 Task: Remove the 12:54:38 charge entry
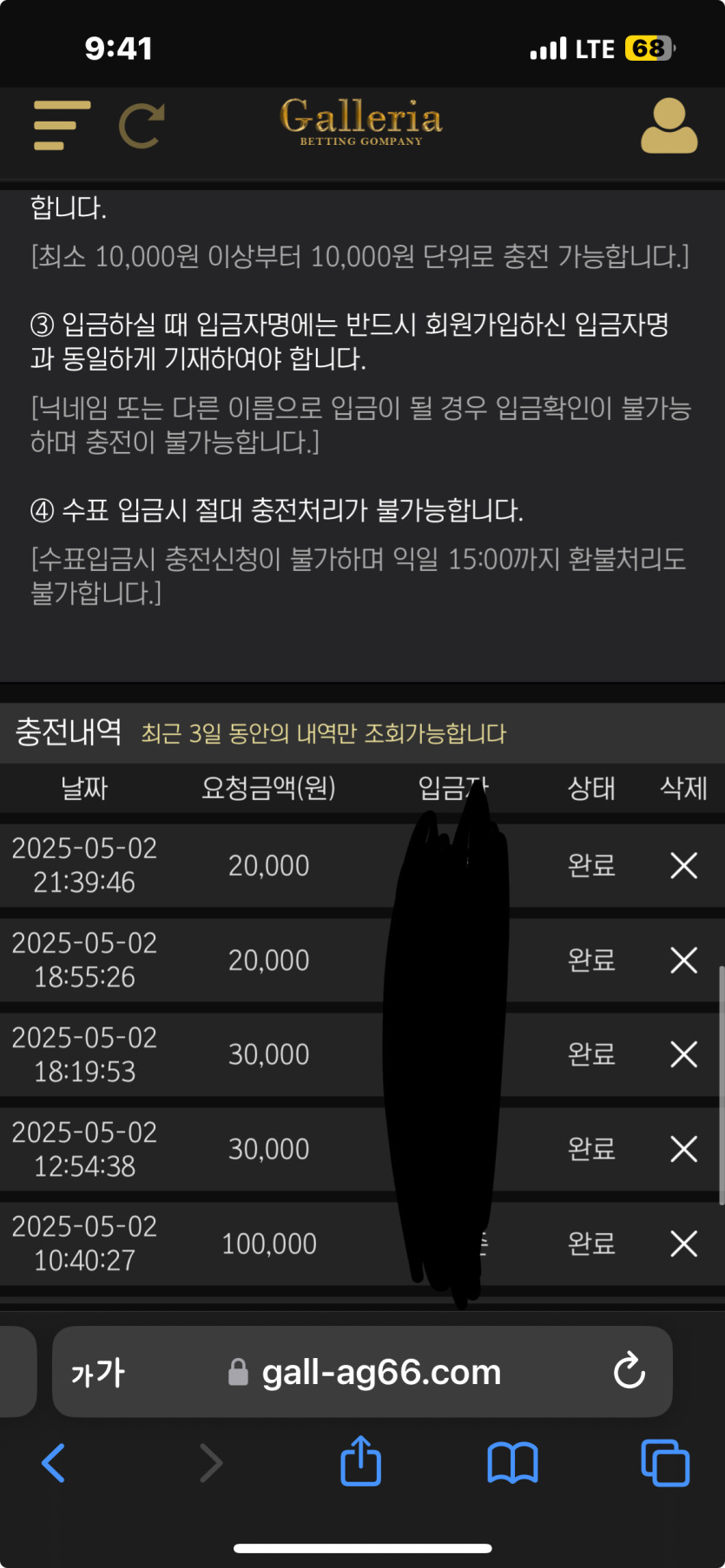point(683,1149)
